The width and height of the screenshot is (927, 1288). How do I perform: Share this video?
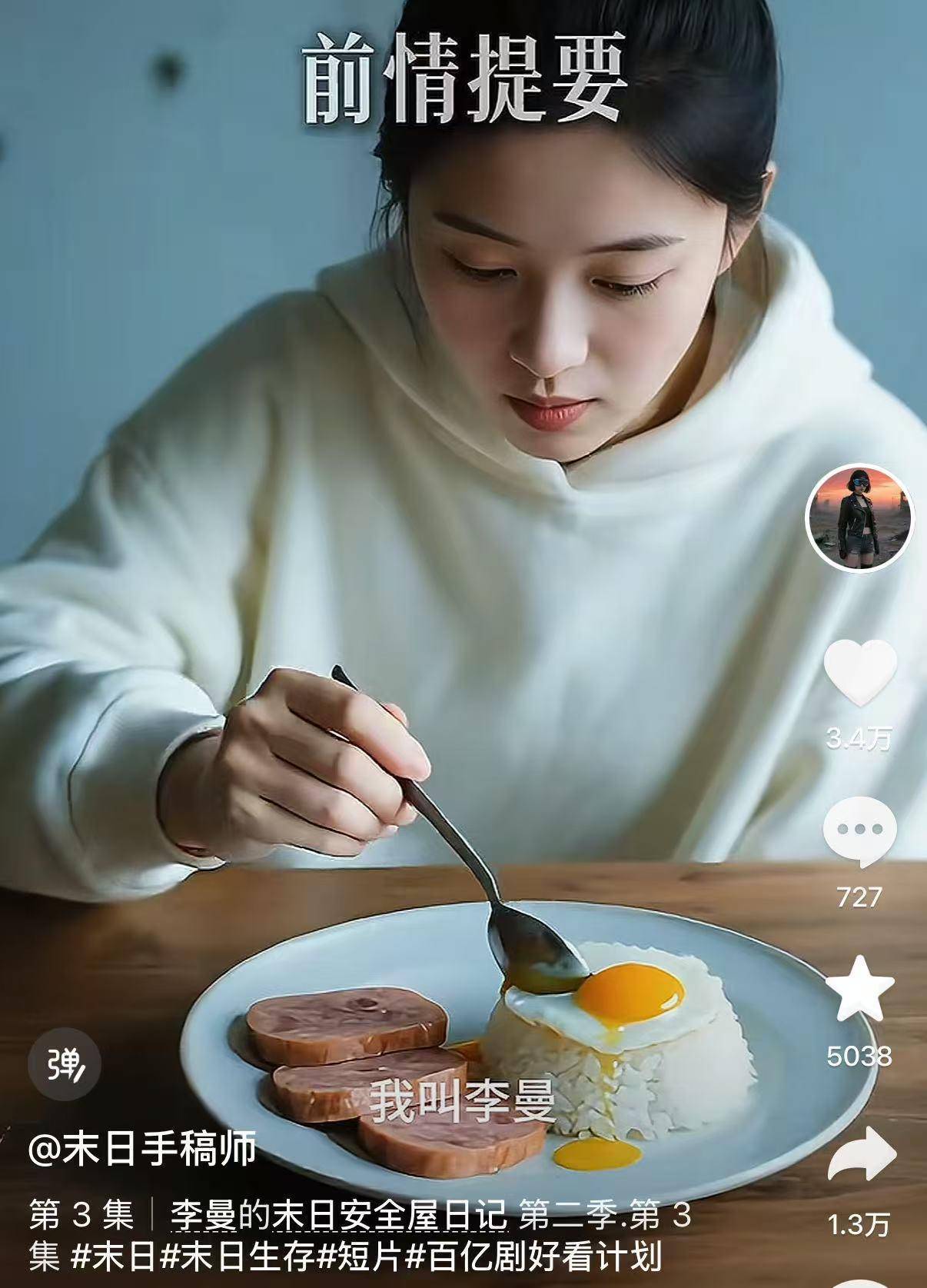[861, 1154]
